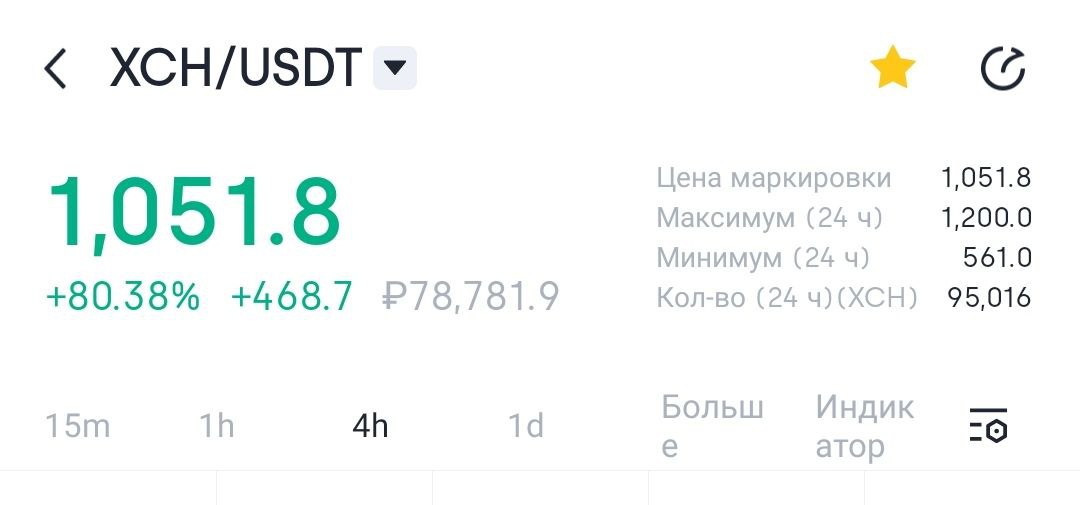The height and width of the screenshot is (505, 1080).
Task: Select the 4h timeframe
Action: [x=370, y=427]
